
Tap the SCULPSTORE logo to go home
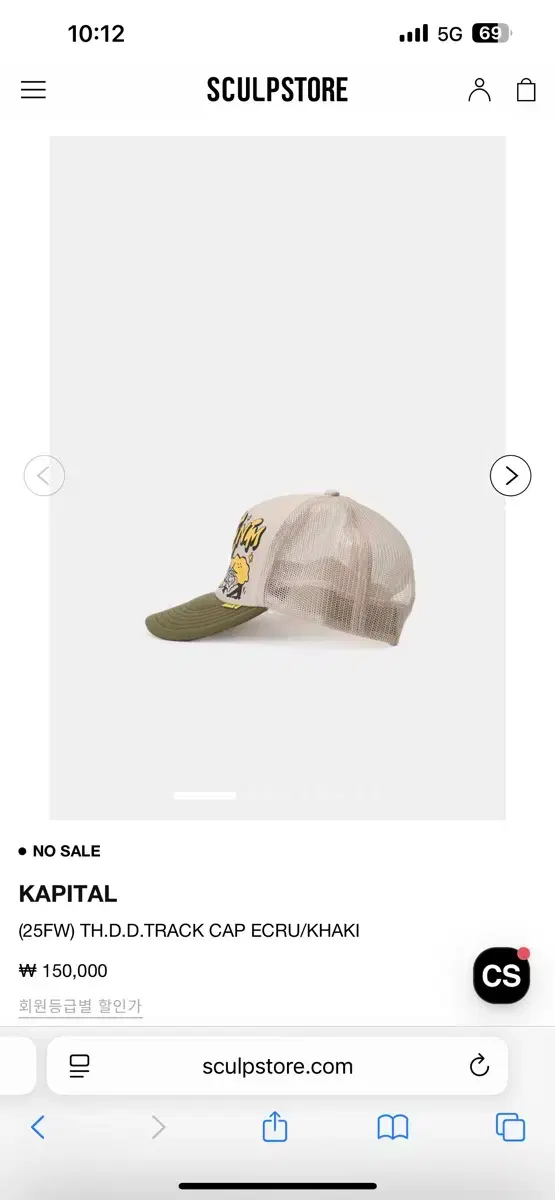[277, 90]
